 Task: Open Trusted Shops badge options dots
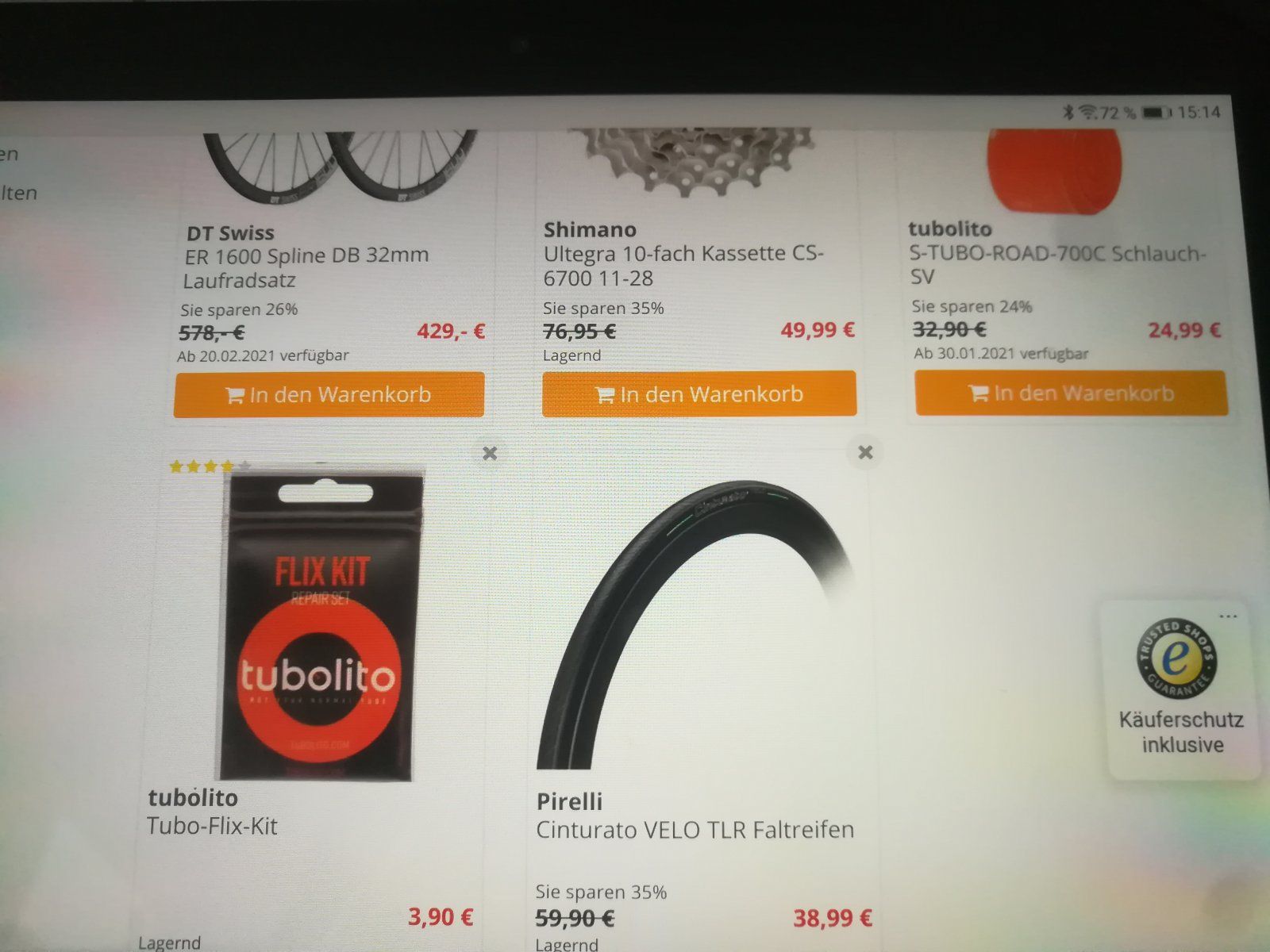1228,616
